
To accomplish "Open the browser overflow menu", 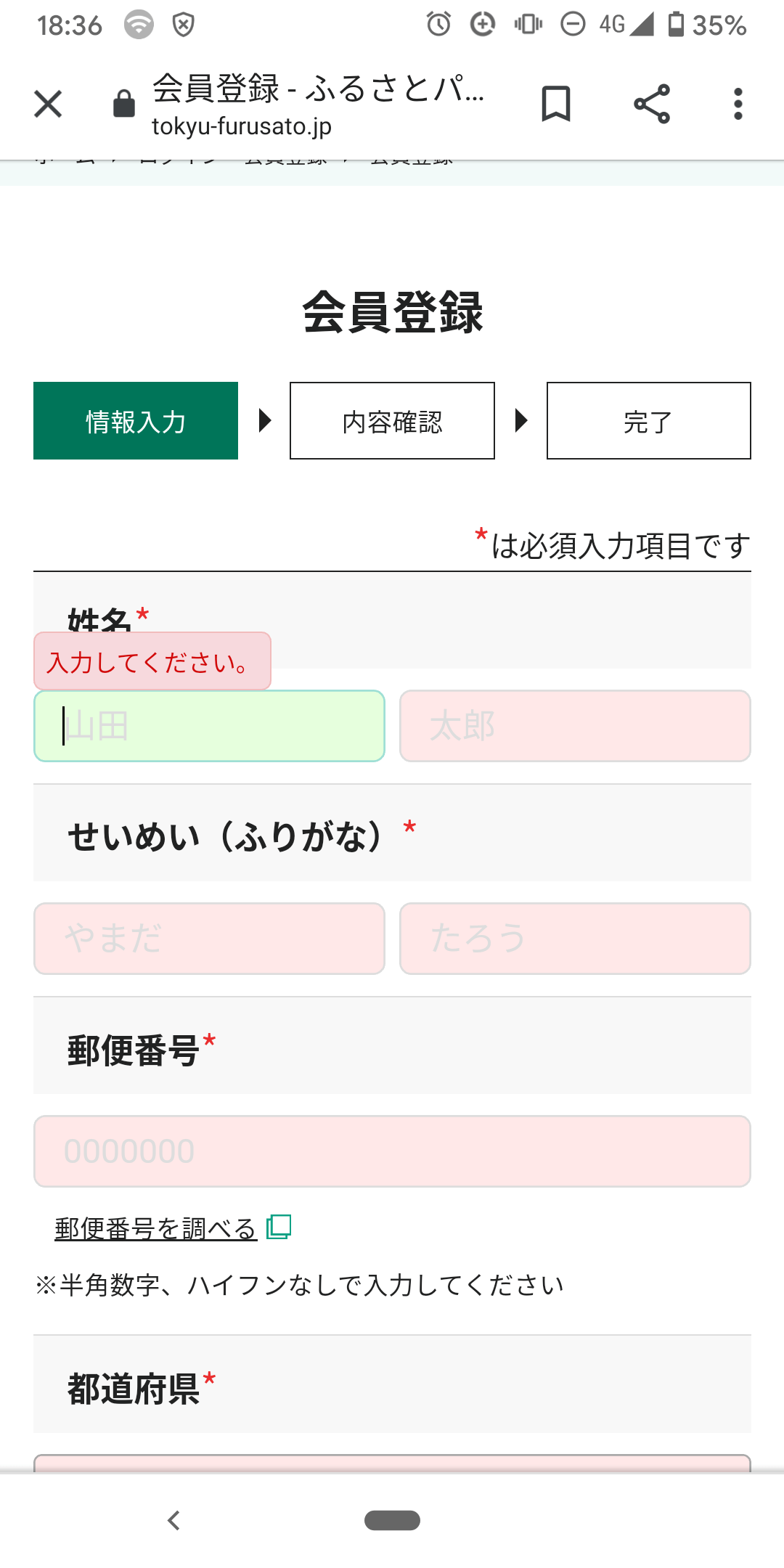I will pyautogui.click(x=738, y=104).
